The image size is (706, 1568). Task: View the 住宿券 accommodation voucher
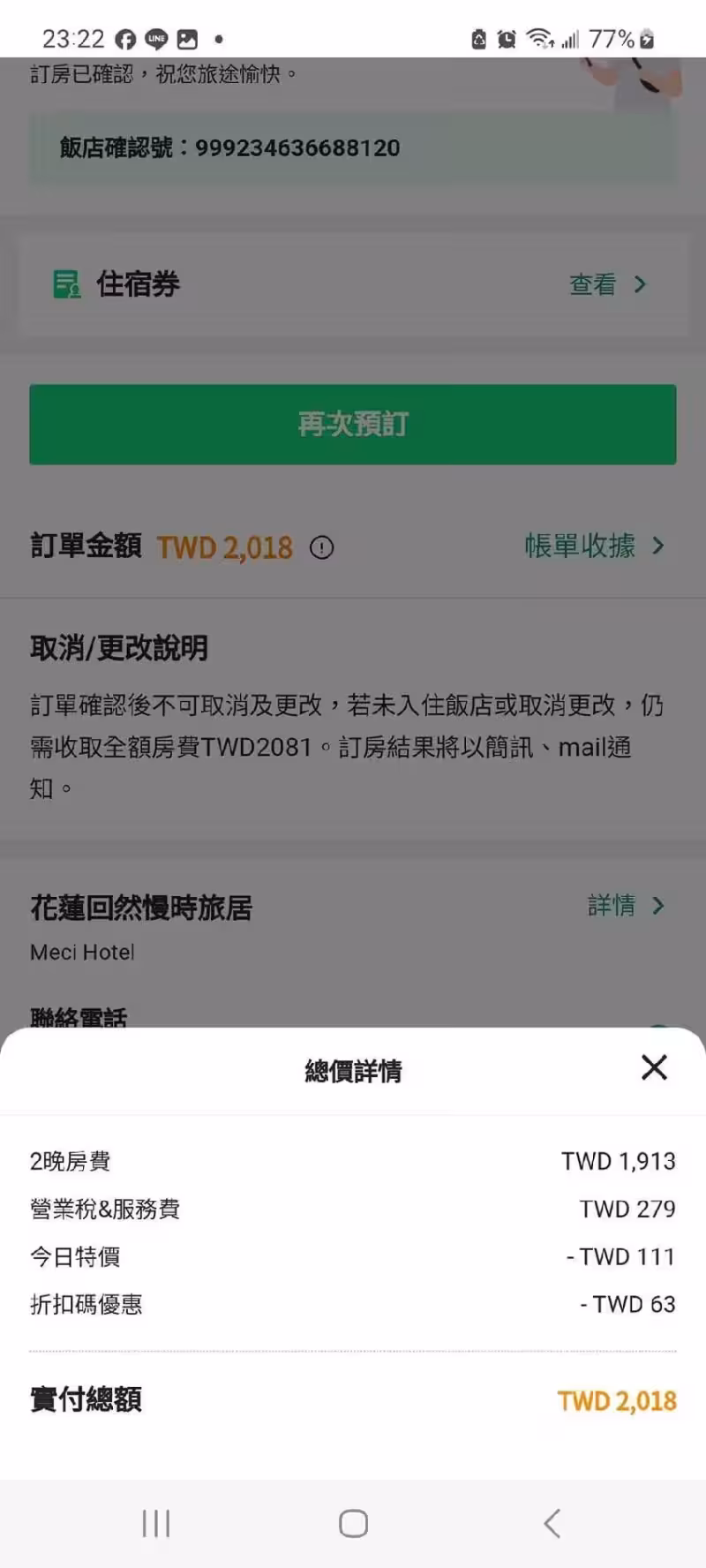point(607,284)
